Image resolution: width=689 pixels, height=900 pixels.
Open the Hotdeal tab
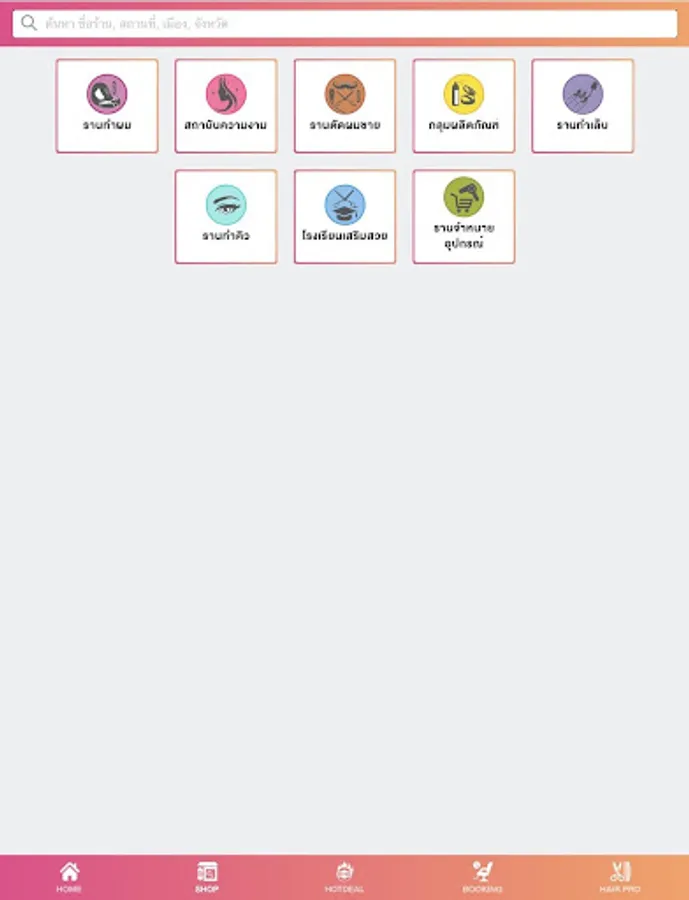tap(345, 876)
